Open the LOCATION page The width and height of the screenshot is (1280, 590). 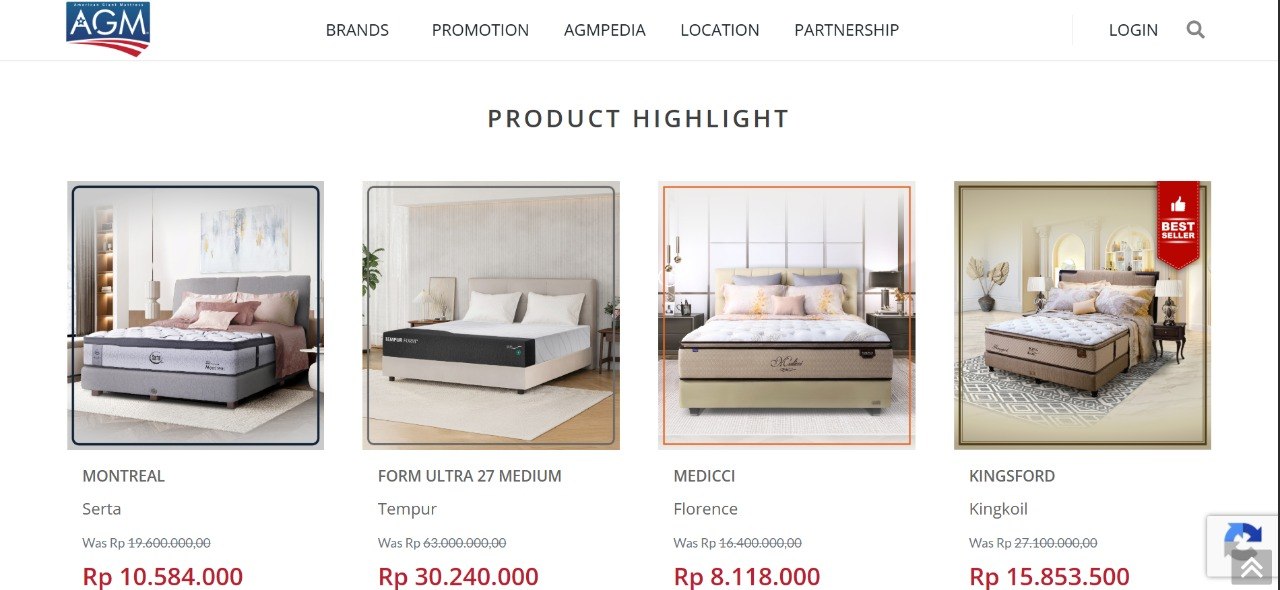click(719, 30)
